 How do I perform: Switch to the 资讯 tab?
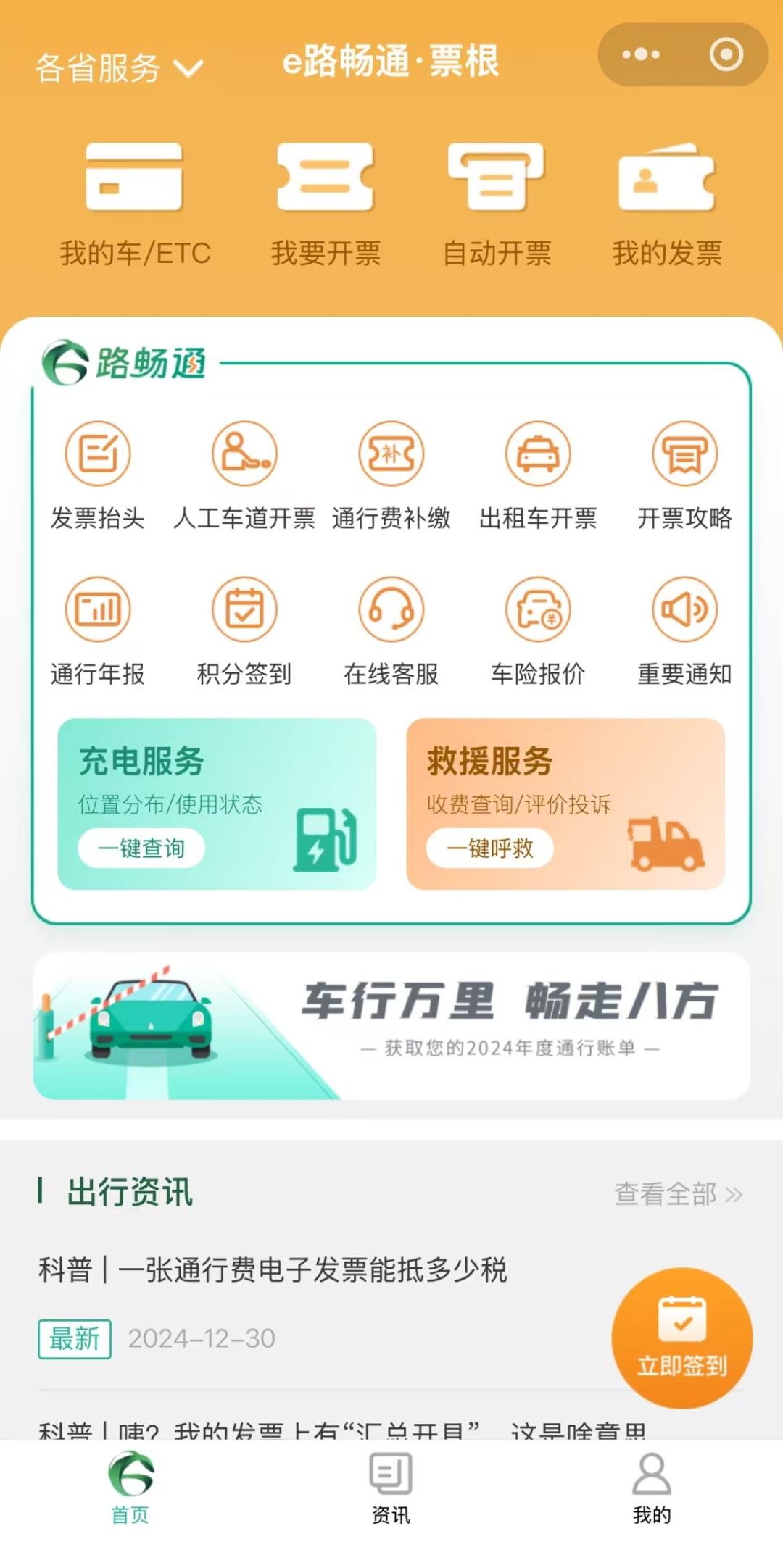[391, 1488]
